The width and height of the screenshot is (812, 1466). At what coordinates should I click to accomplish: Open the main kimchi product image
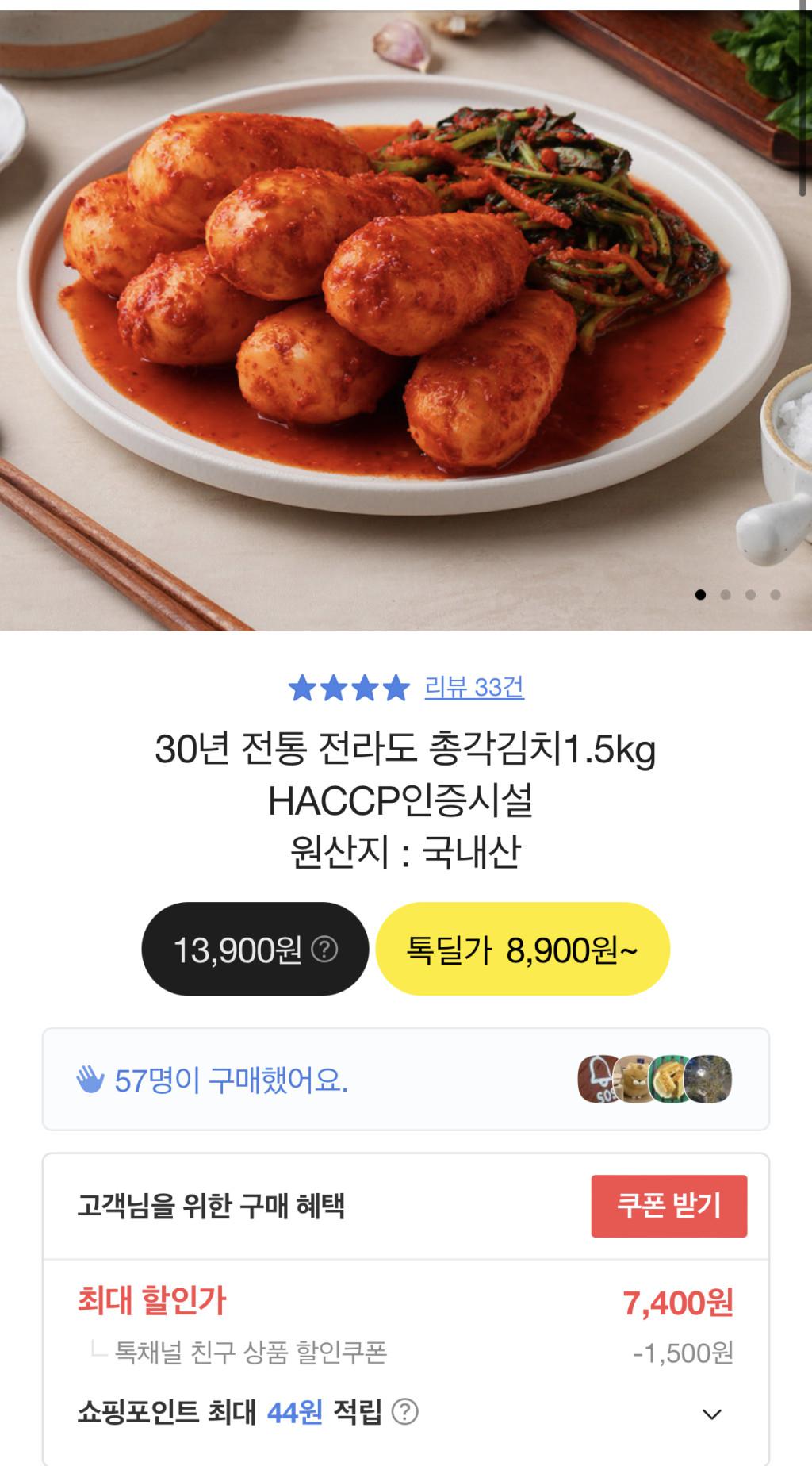405,317
